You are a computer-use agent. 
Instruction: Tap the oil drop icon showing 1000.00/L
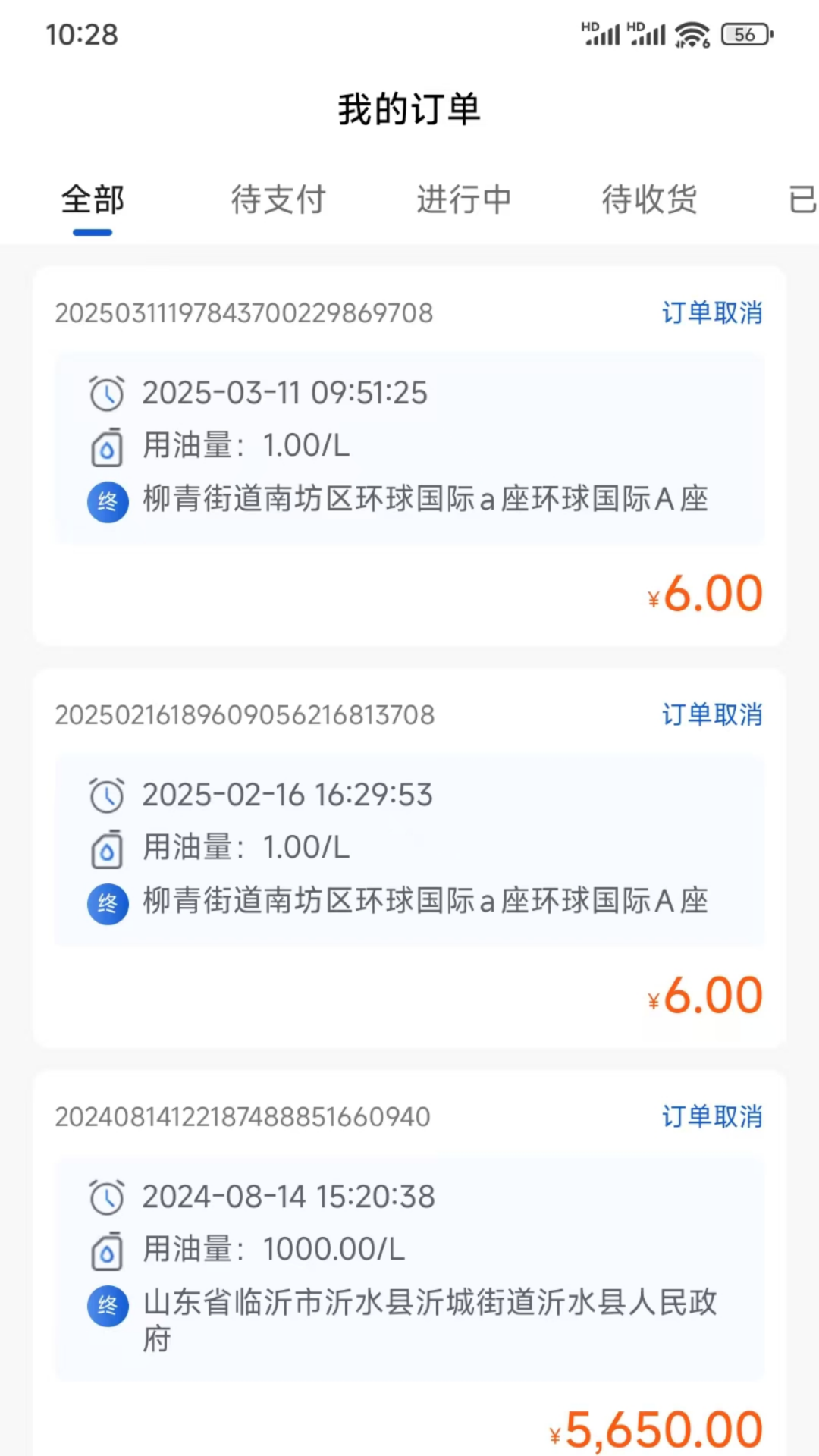108,1250
